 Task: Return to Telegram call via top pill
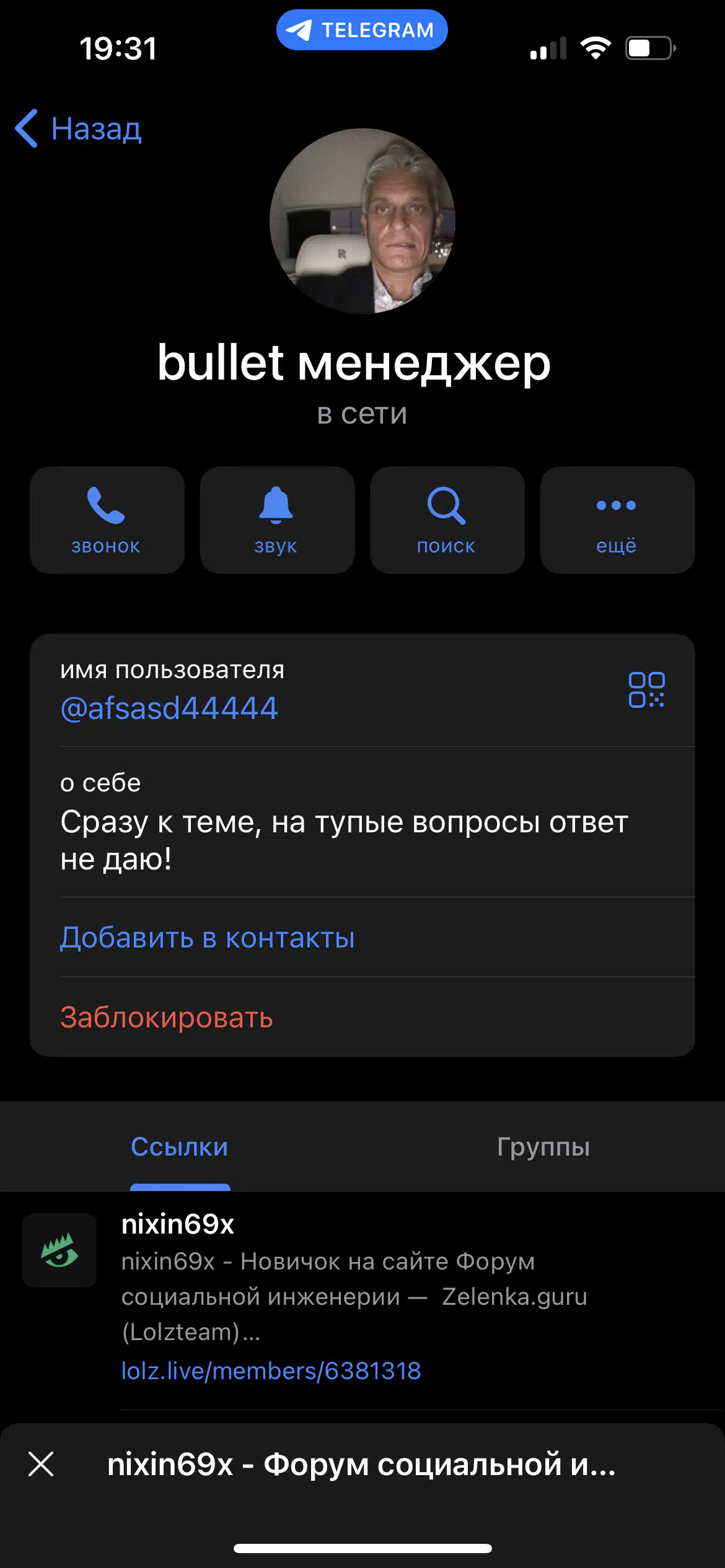coord(362,30)
